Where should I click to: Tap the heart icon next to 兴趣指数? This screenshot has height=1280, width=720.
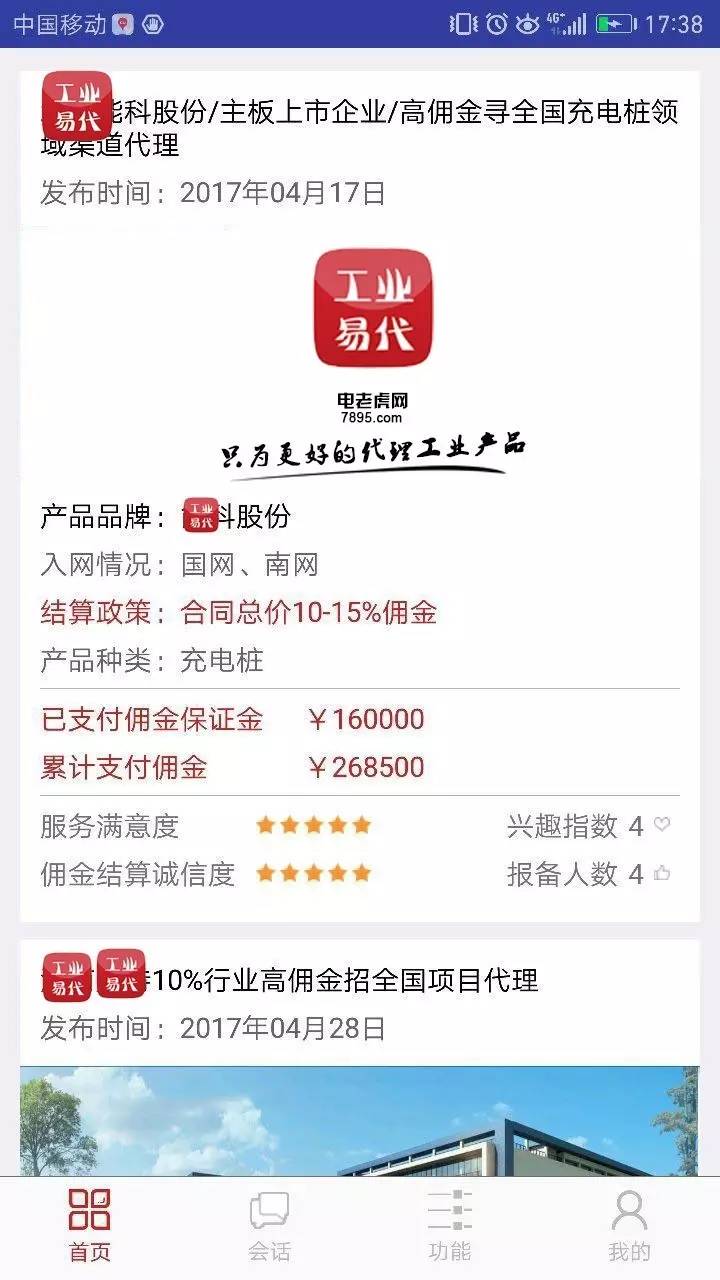tap(662, 825)
